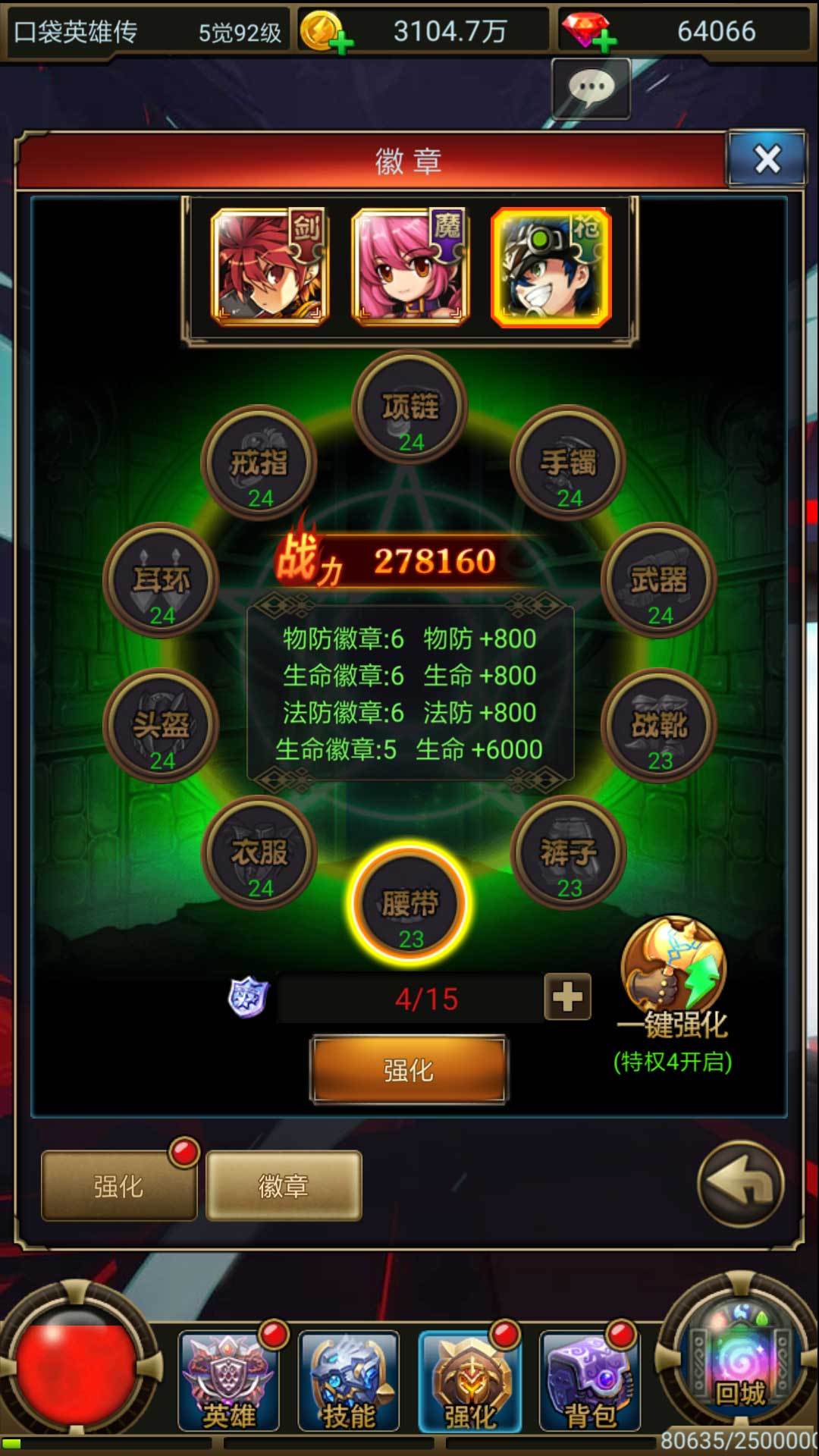Image resolution: width=819 pixels, height=1456 pixels.
Task: Open 背包 inventory
Action: tap(590, 1380)
